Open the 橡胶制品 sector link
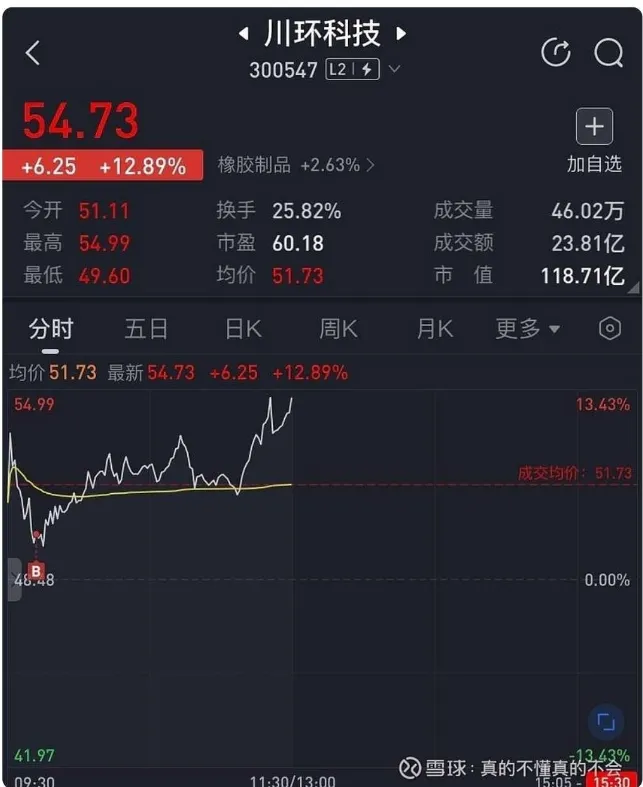The height and width of the screenshot is (787, 643). tap(297, 165)
